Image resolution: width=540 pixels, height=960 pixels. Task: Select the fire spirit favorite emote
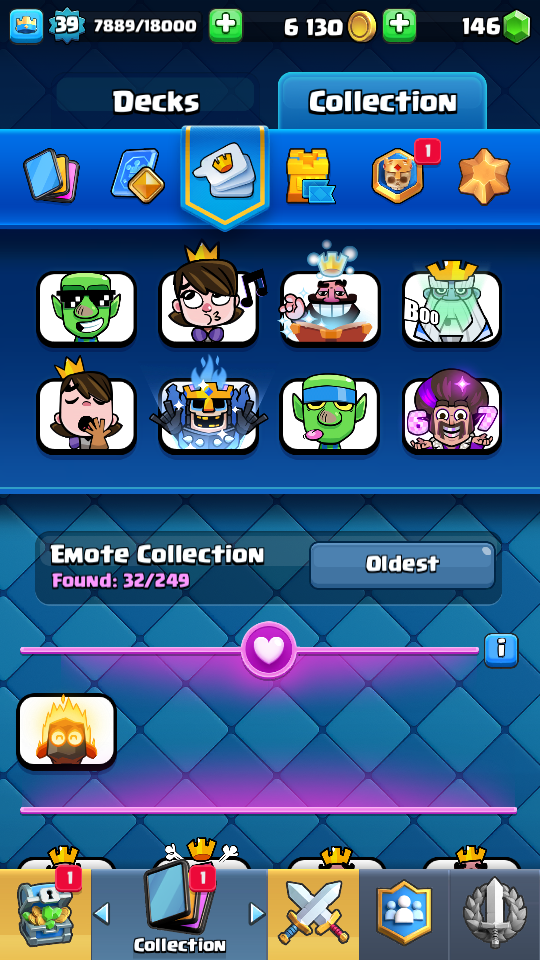pos(66,732)
